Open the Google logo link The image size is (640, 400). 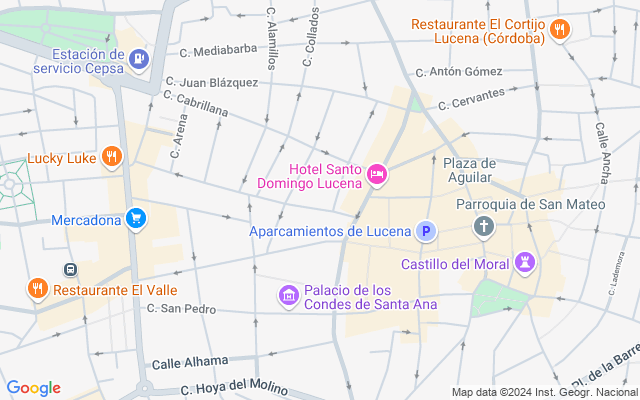33,388
